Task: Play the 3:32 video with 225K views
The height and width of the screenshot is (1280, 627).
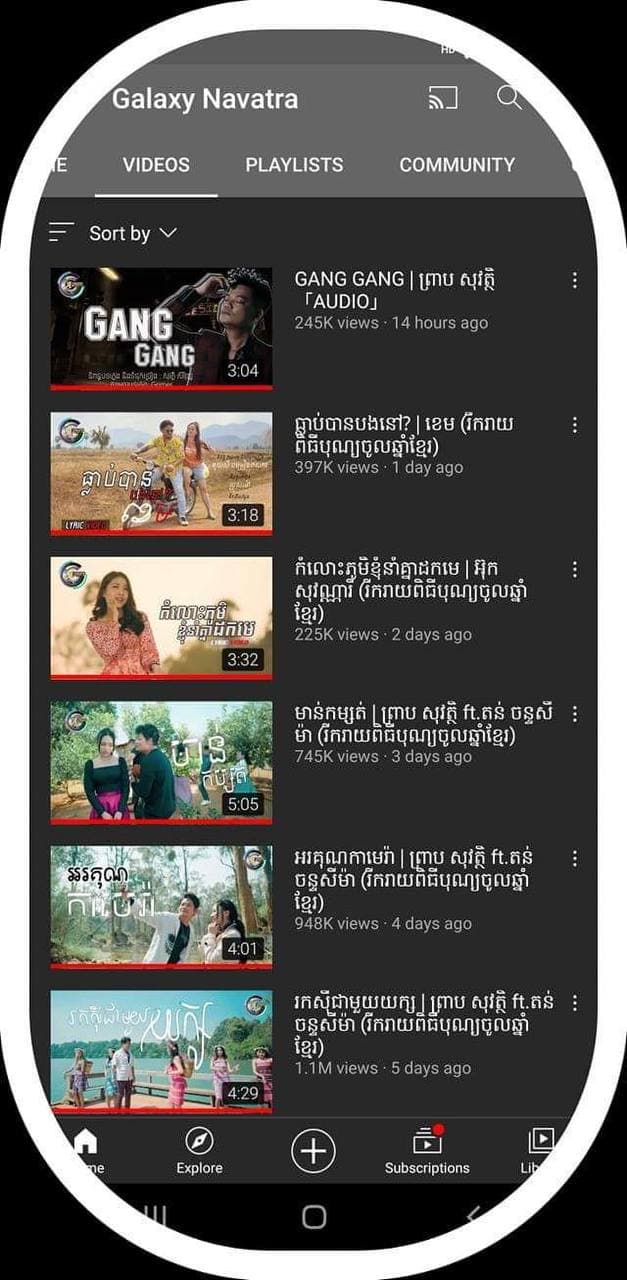Action: [x=161, y=618]
